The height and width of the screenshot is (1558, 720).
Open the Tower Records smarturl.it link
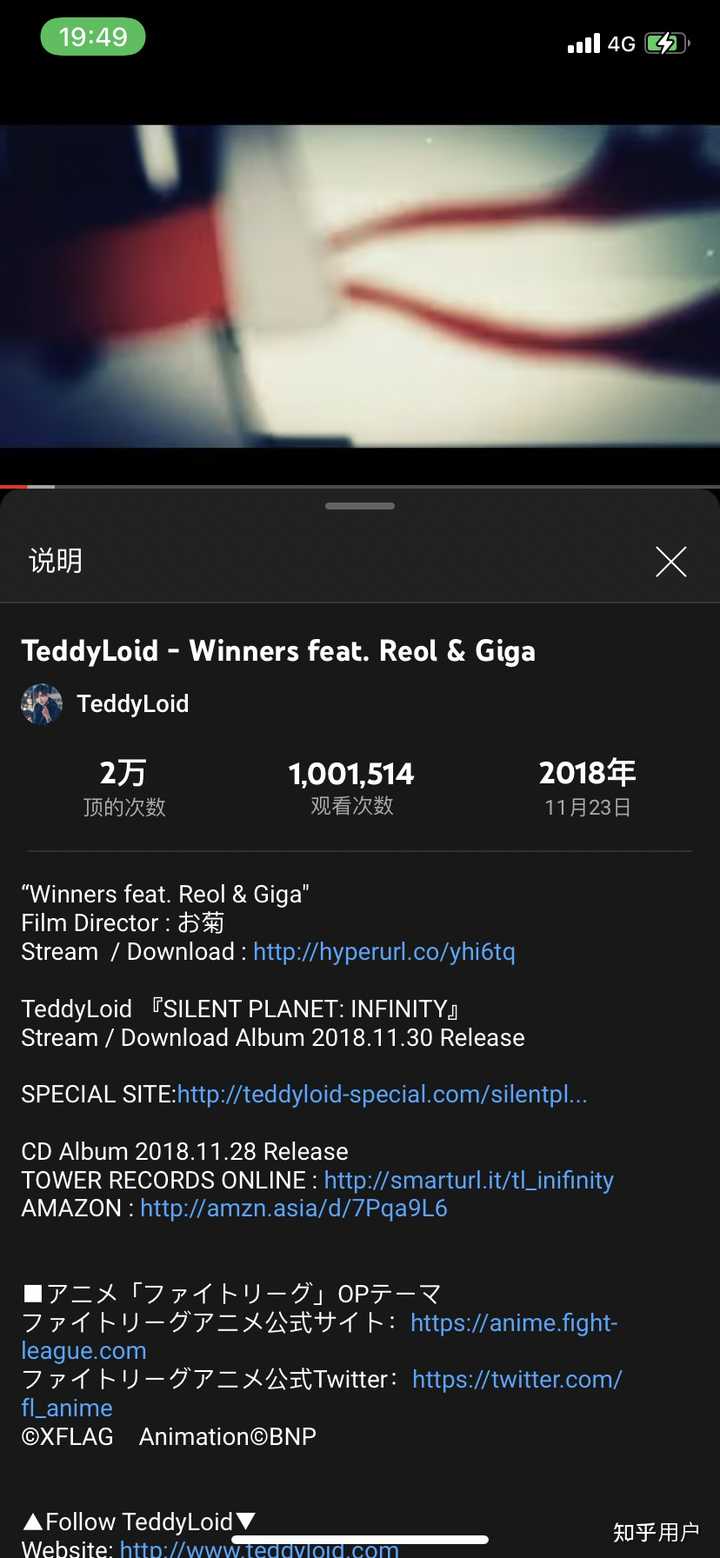(469, 1180)
